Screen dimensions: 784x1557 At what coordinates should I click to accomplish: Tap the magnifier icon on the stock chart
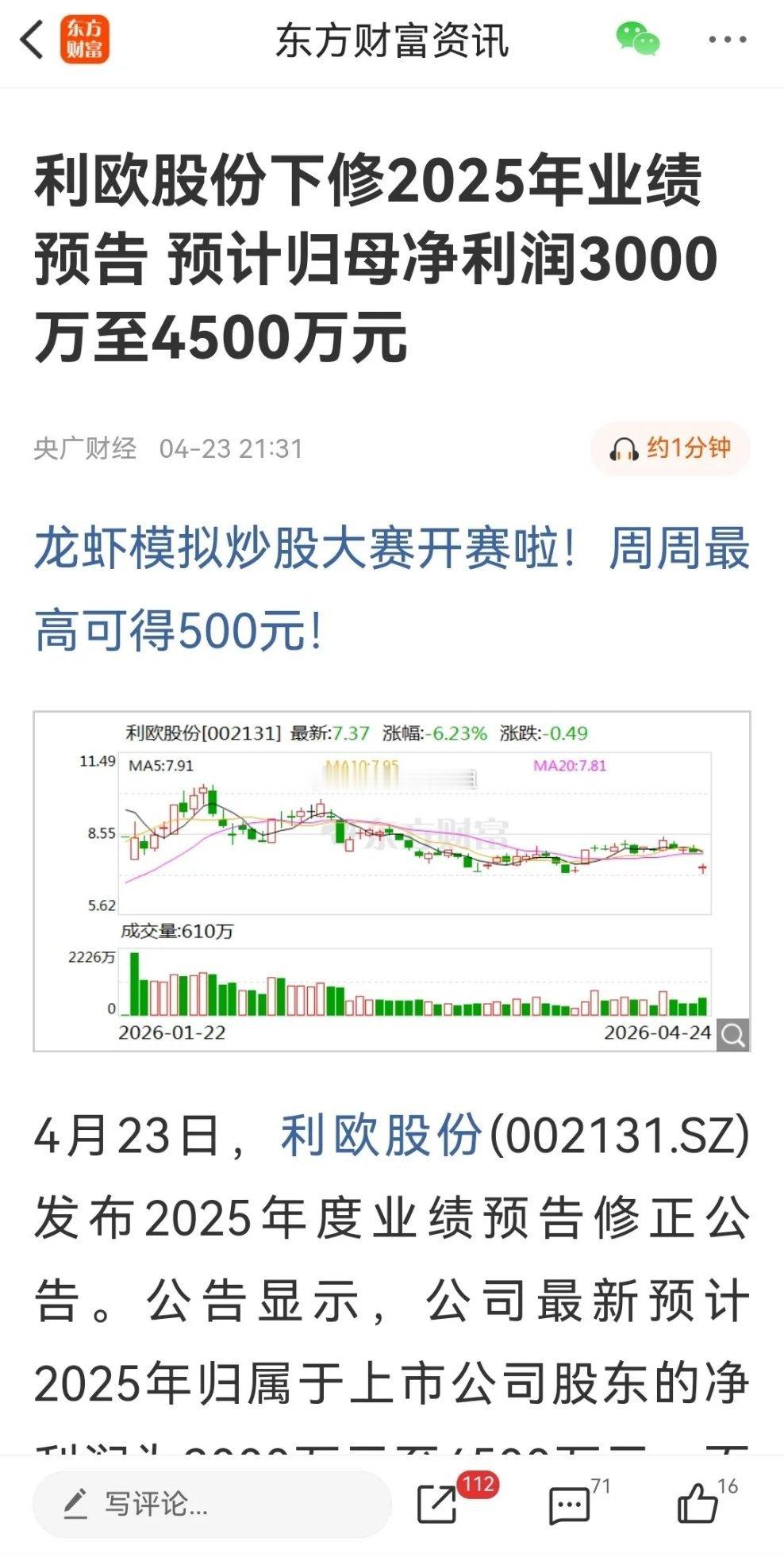coord(732,1033)
